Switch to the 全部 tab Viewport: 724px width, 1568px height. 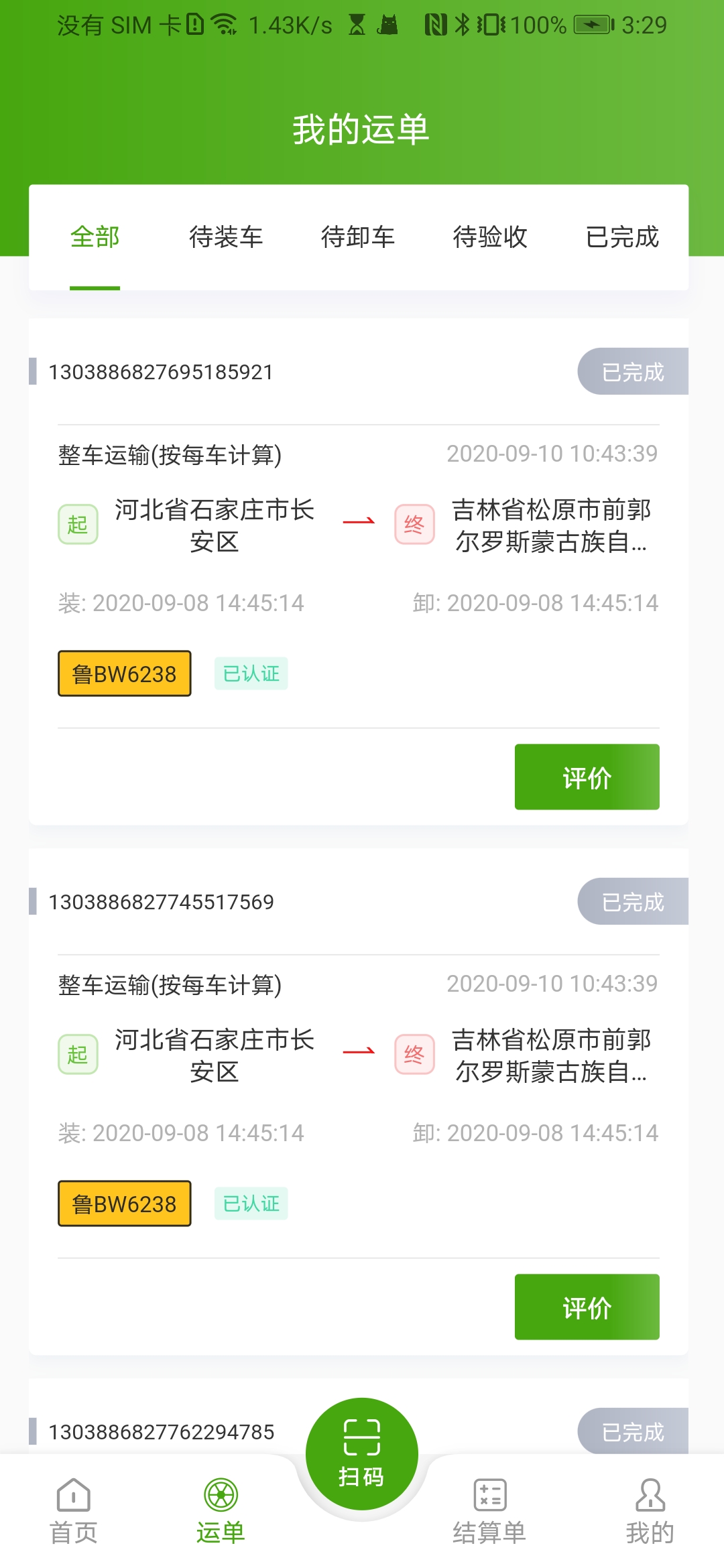[x=95, y=237]
